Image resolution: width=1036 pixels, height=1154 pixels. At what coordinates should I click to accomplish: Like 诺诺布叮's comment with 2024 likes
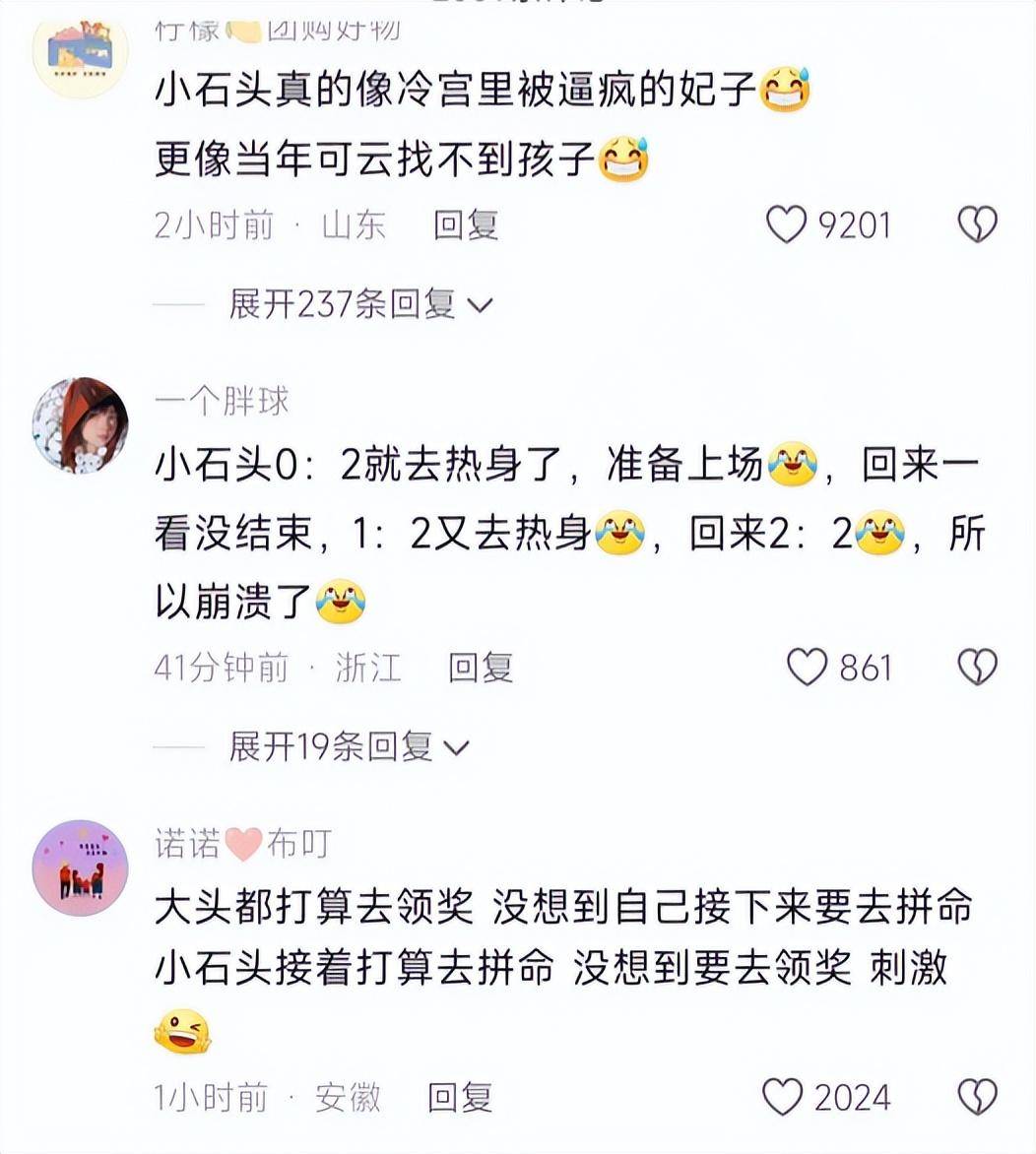(784, 1097)
